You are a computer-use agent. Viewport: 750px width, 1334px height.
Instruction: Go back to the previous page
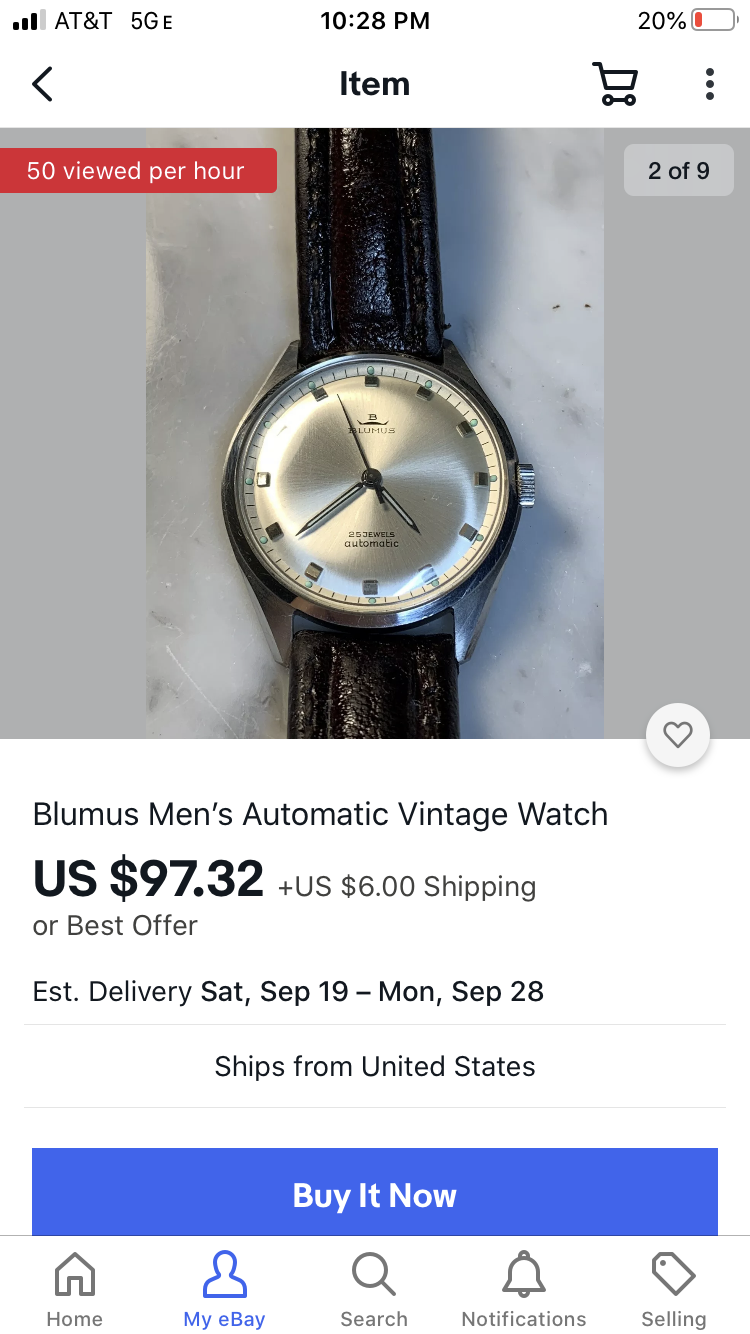click(42, 84)
